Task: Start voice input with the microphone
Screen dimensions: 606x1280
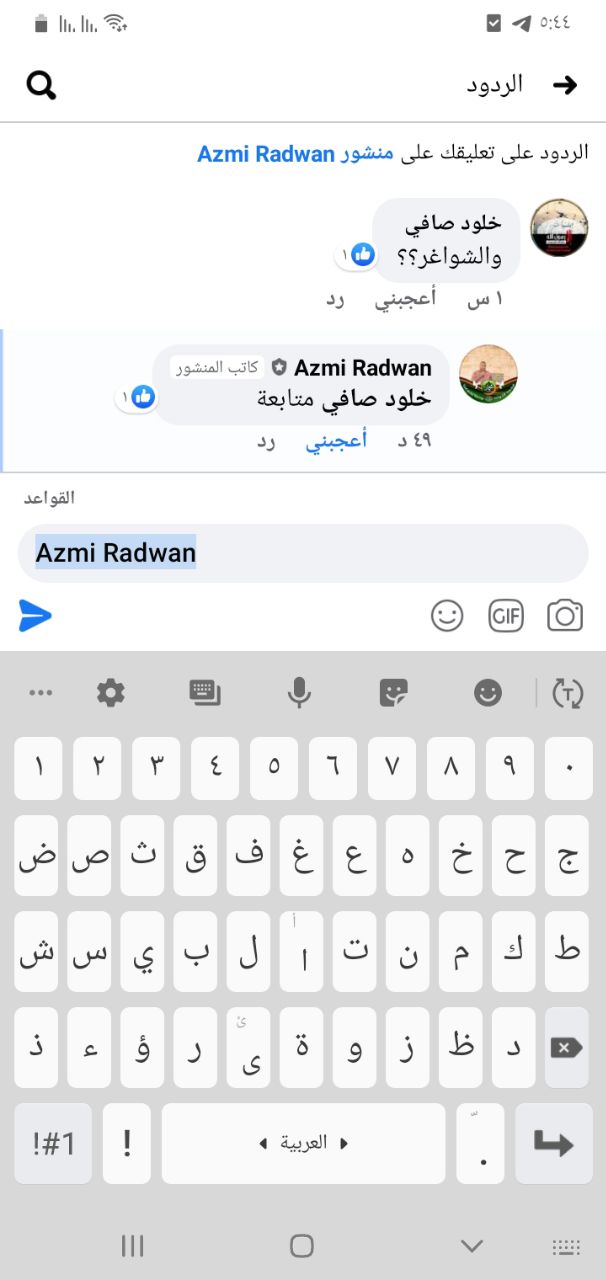Action: (x=298, y=692)
